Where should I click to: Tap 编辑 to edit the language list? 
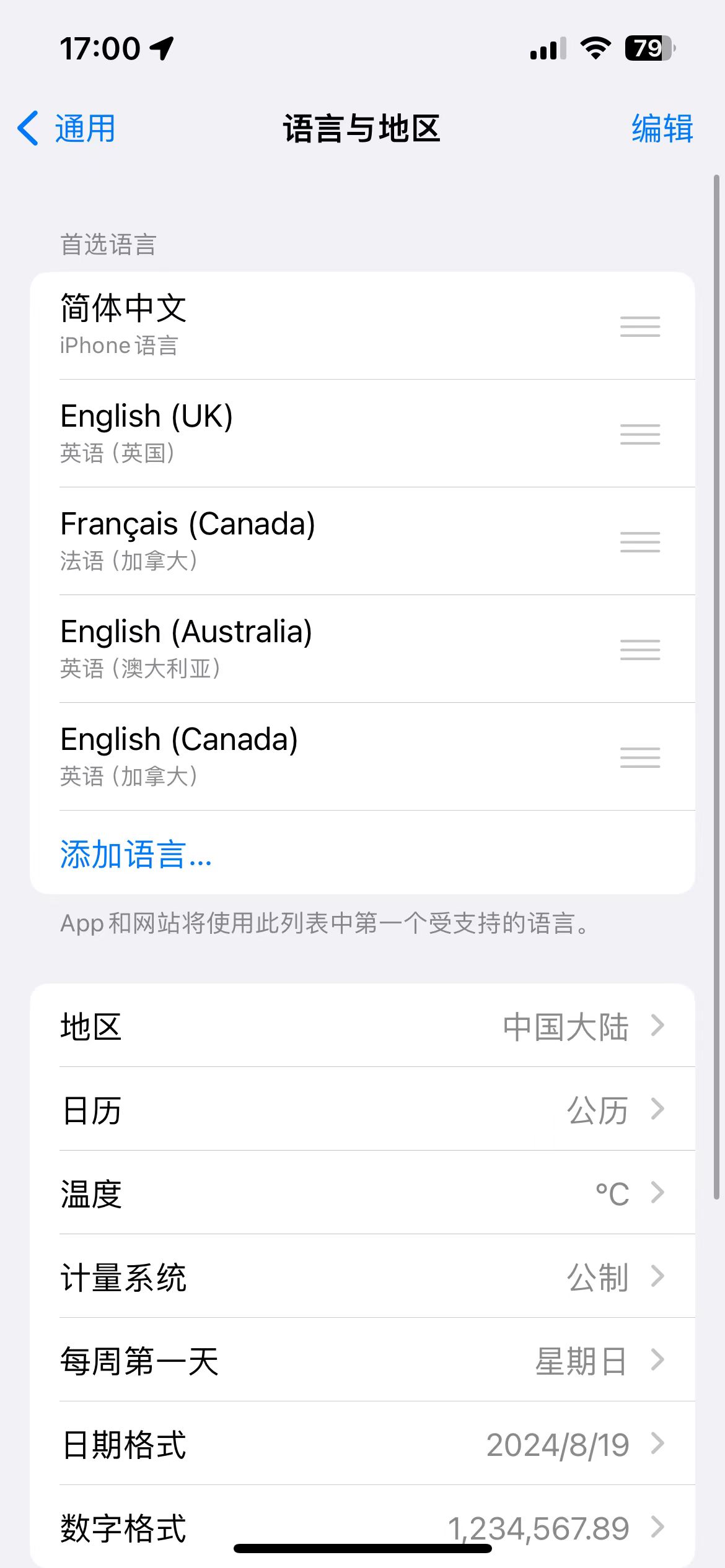(x=662, y=129)
